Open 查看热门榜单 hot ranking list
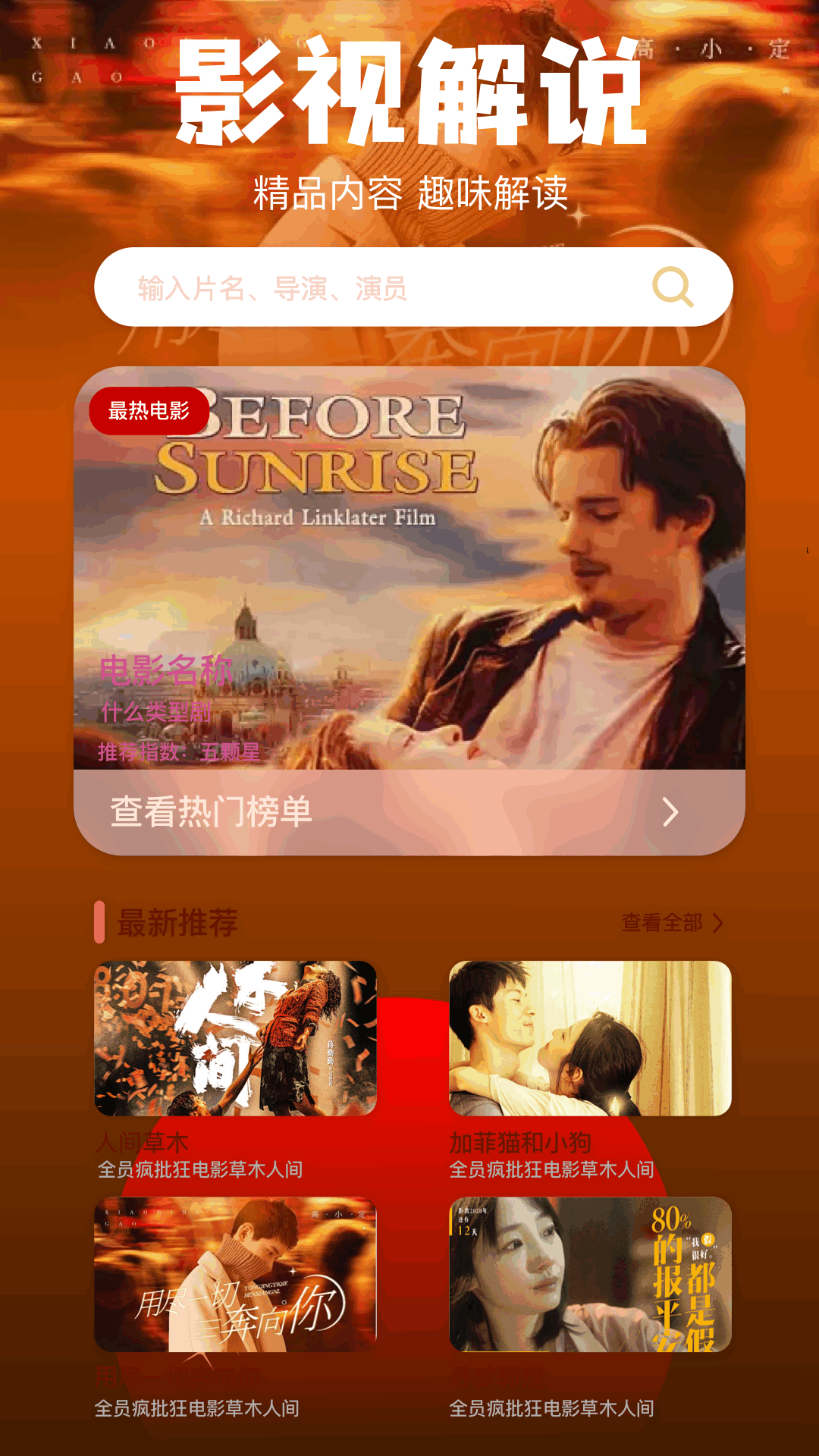Viewport: 819px width, 1456px height. click(409, 812)
